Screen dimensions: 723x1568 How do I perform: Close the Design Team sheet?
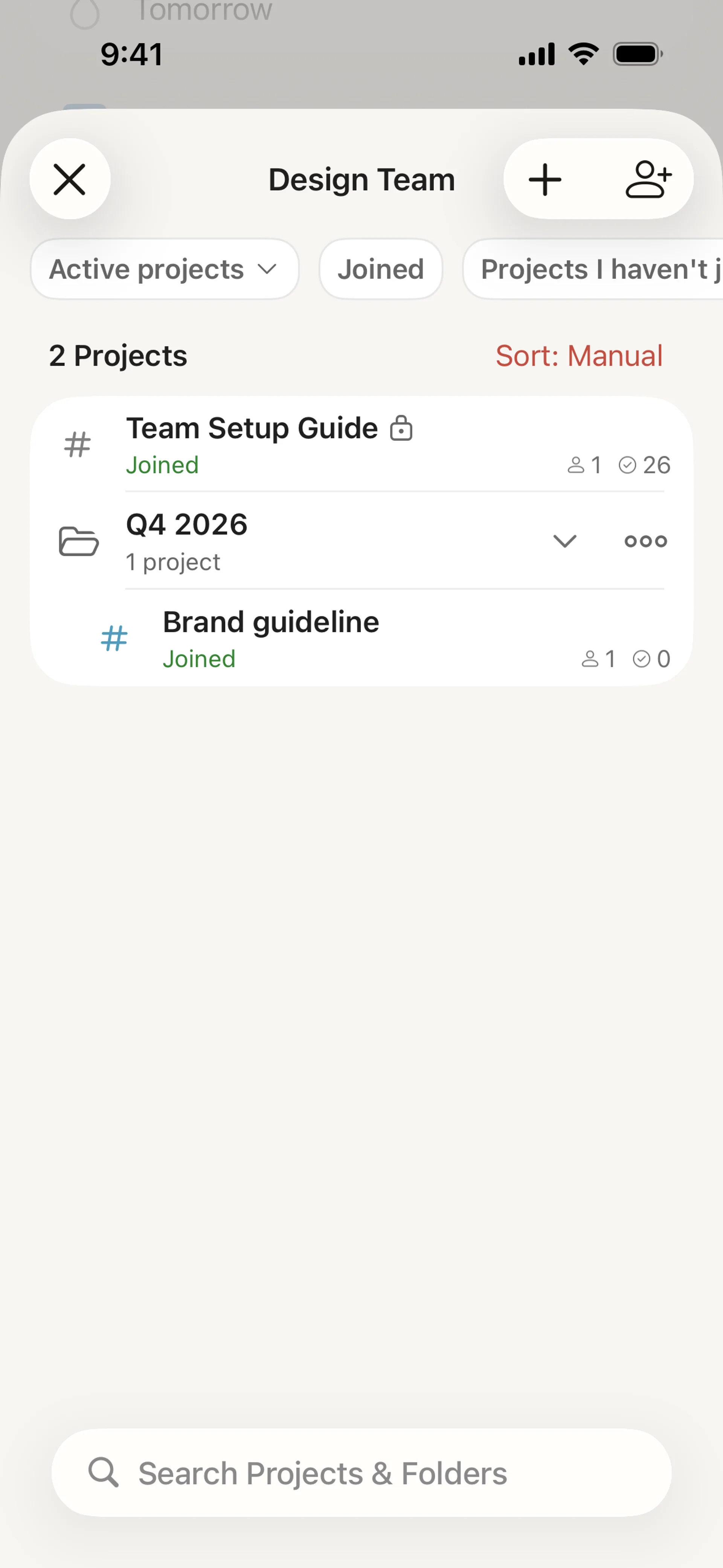tap(70, 180)
